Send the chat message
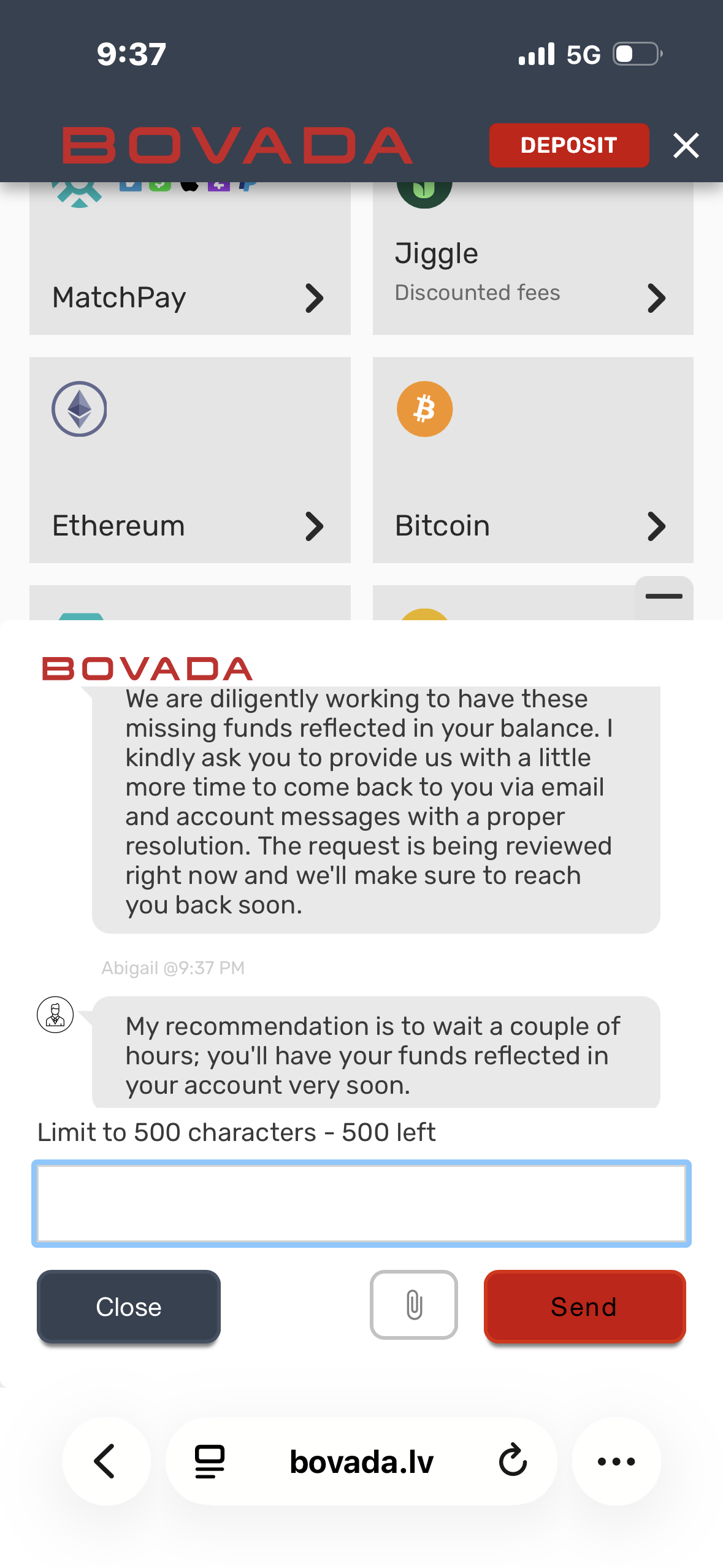The width and height of the screenshot is (723, 1568). (584, 1307)
